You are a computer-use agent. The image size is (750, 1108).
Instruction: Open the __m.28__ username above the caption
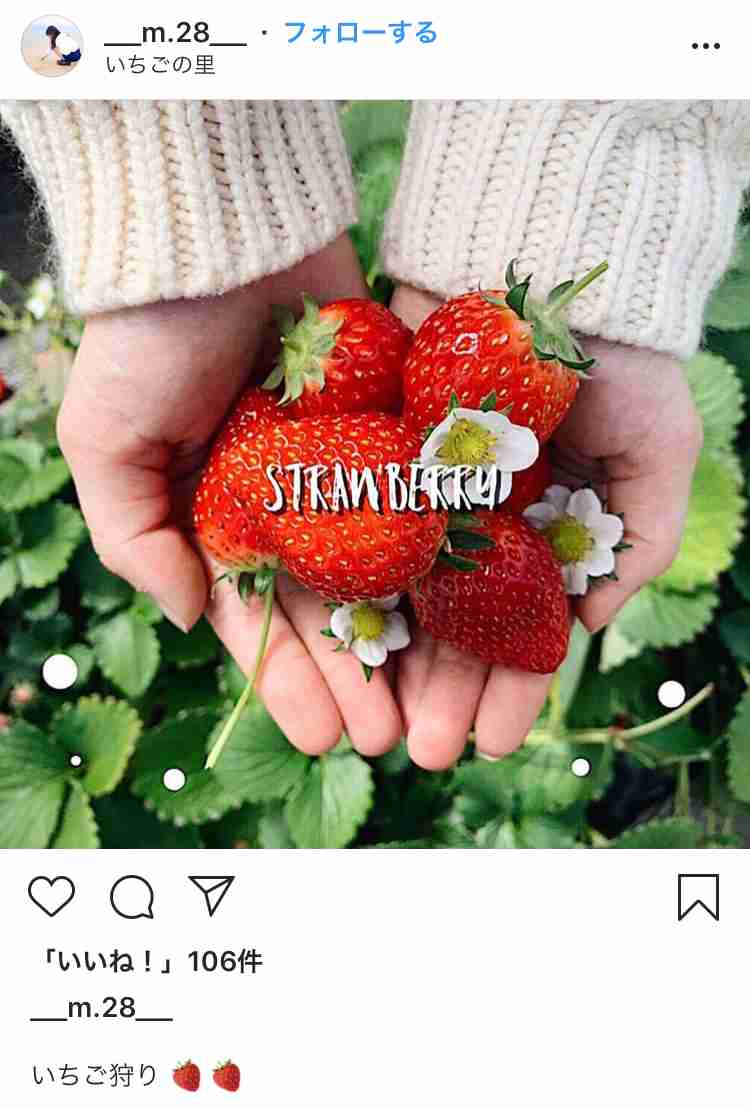click(x=102, y=1009)
